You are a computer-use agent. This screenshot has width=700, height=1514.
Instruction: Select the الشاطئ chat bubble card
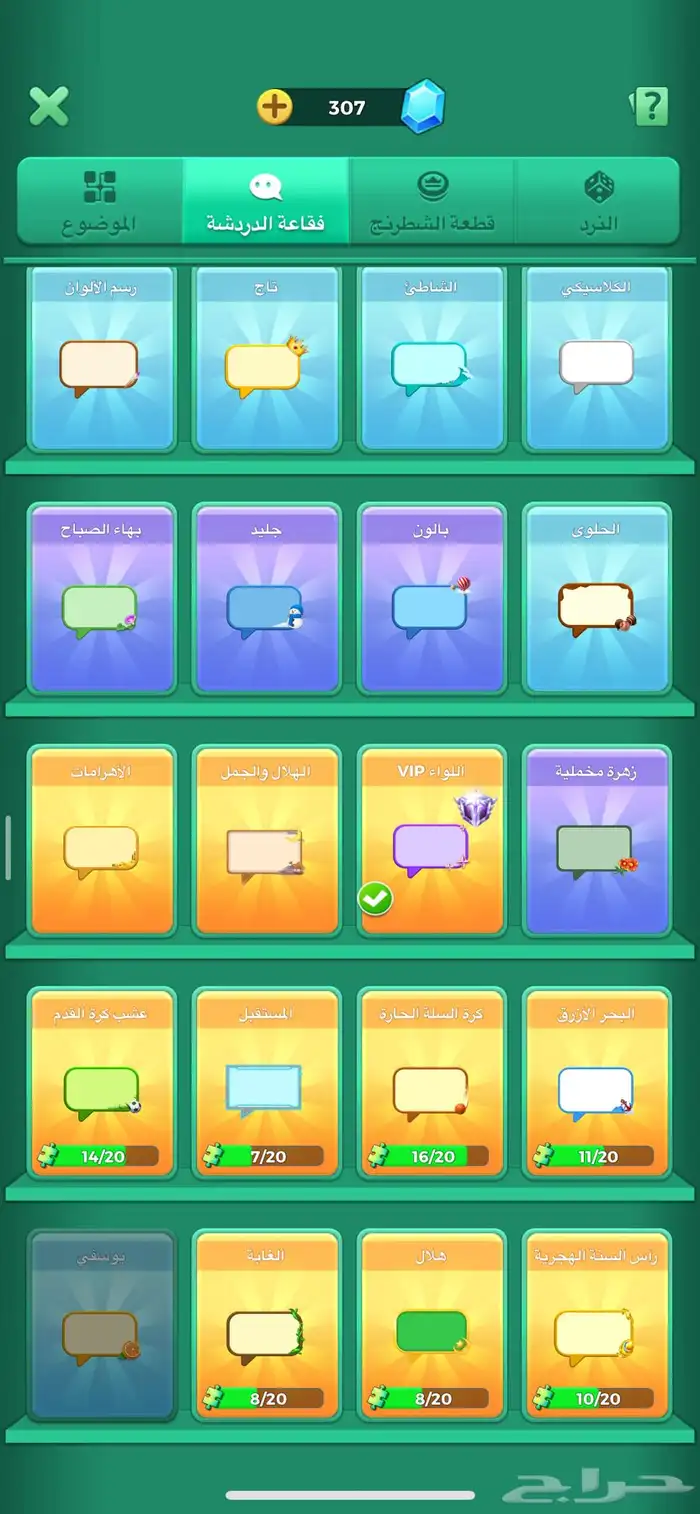click(432, 358)
